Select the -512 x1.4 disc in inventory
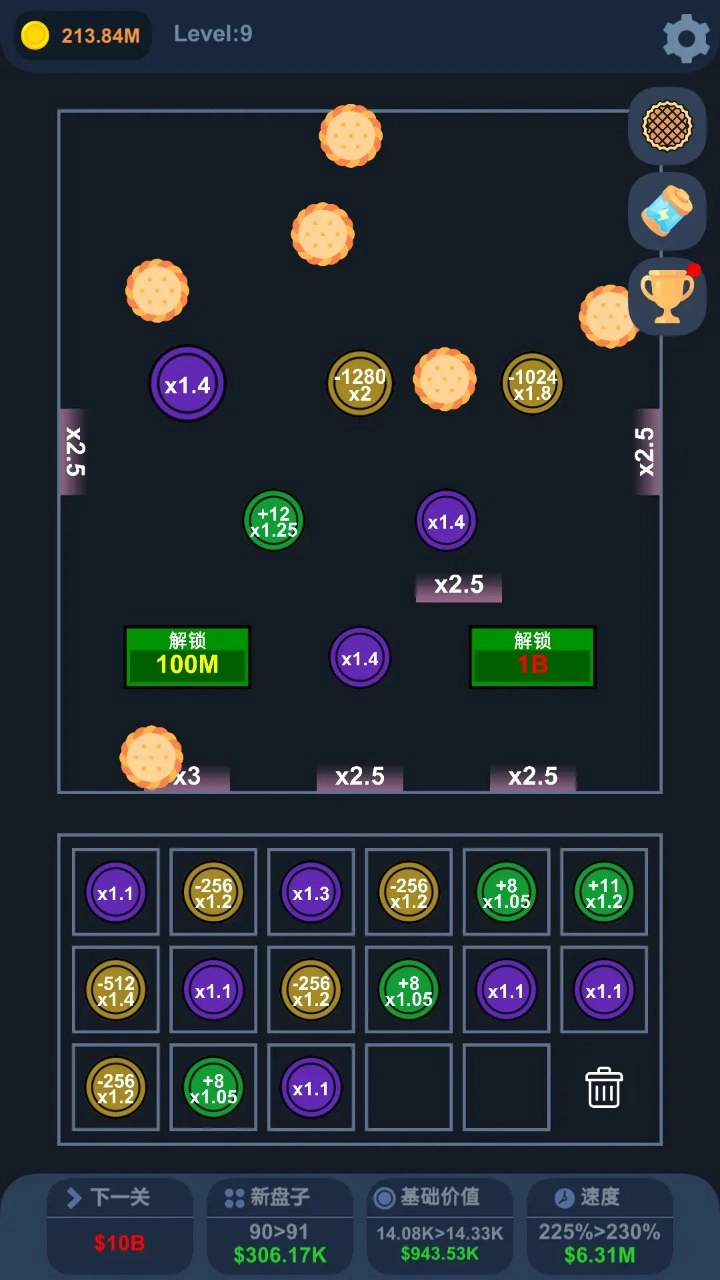 coord(116,990)
